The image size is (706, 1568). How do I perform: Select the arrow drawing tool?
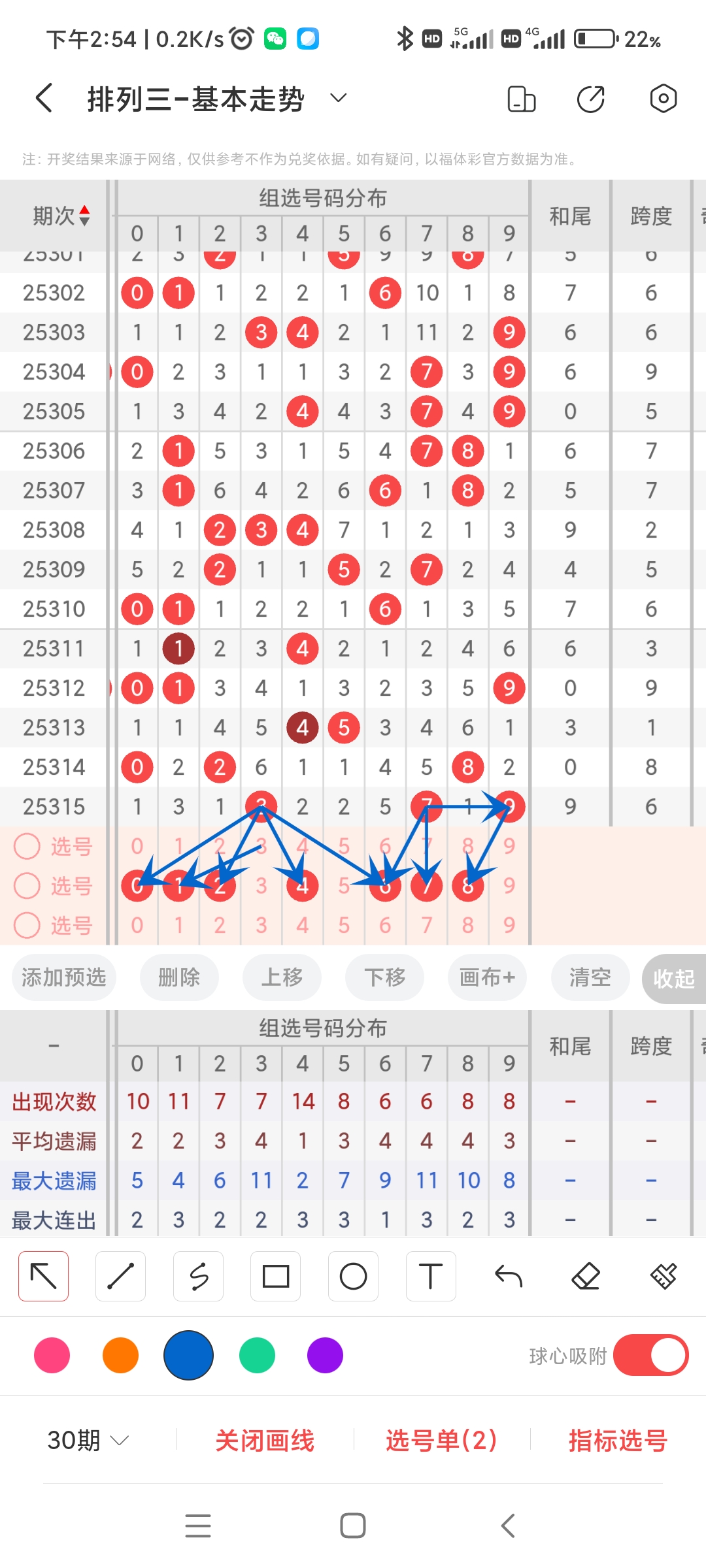tap(43, 1275)
